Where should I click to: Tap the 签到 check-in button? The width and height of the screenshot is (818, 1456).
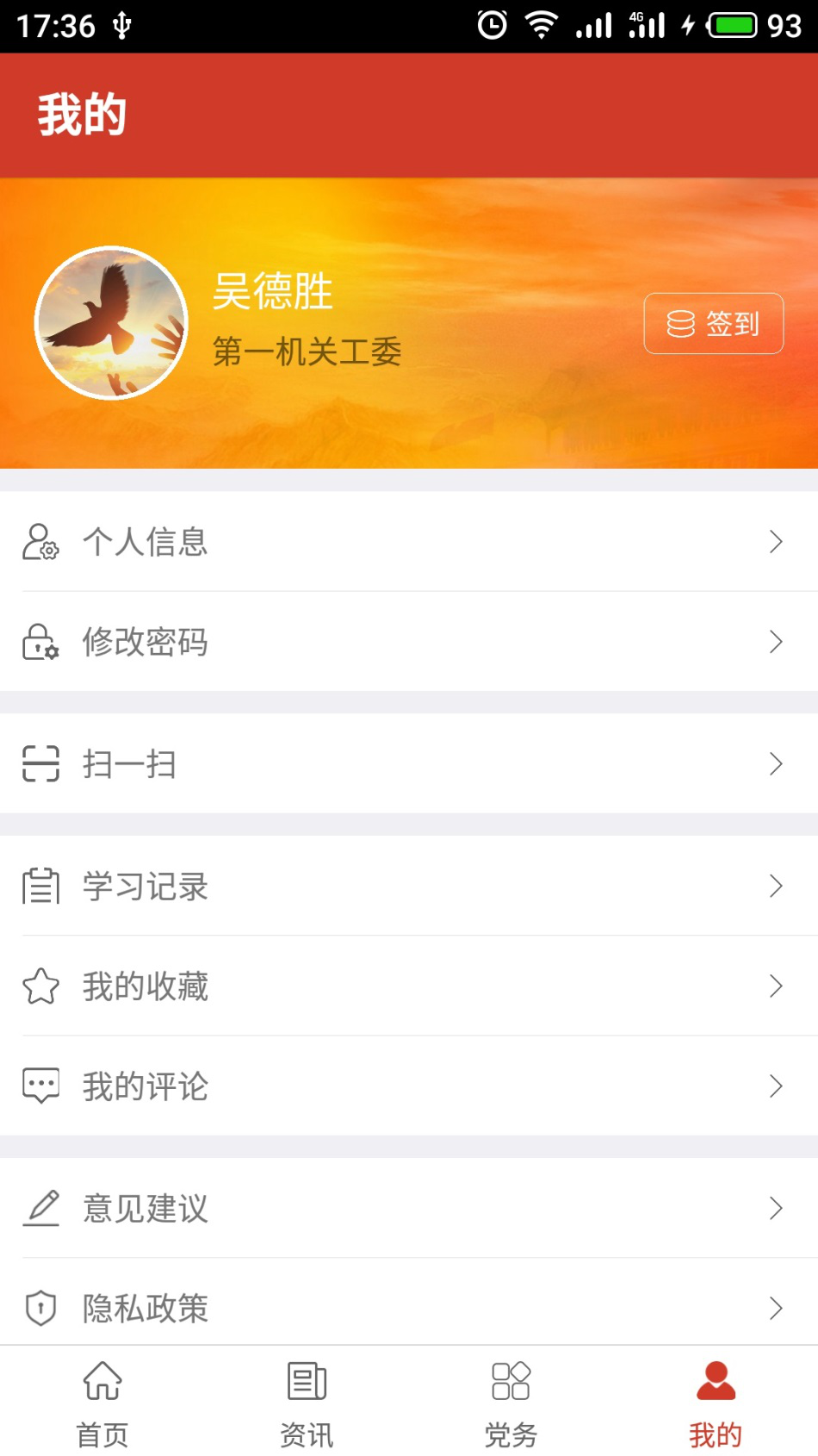(713, 324)
